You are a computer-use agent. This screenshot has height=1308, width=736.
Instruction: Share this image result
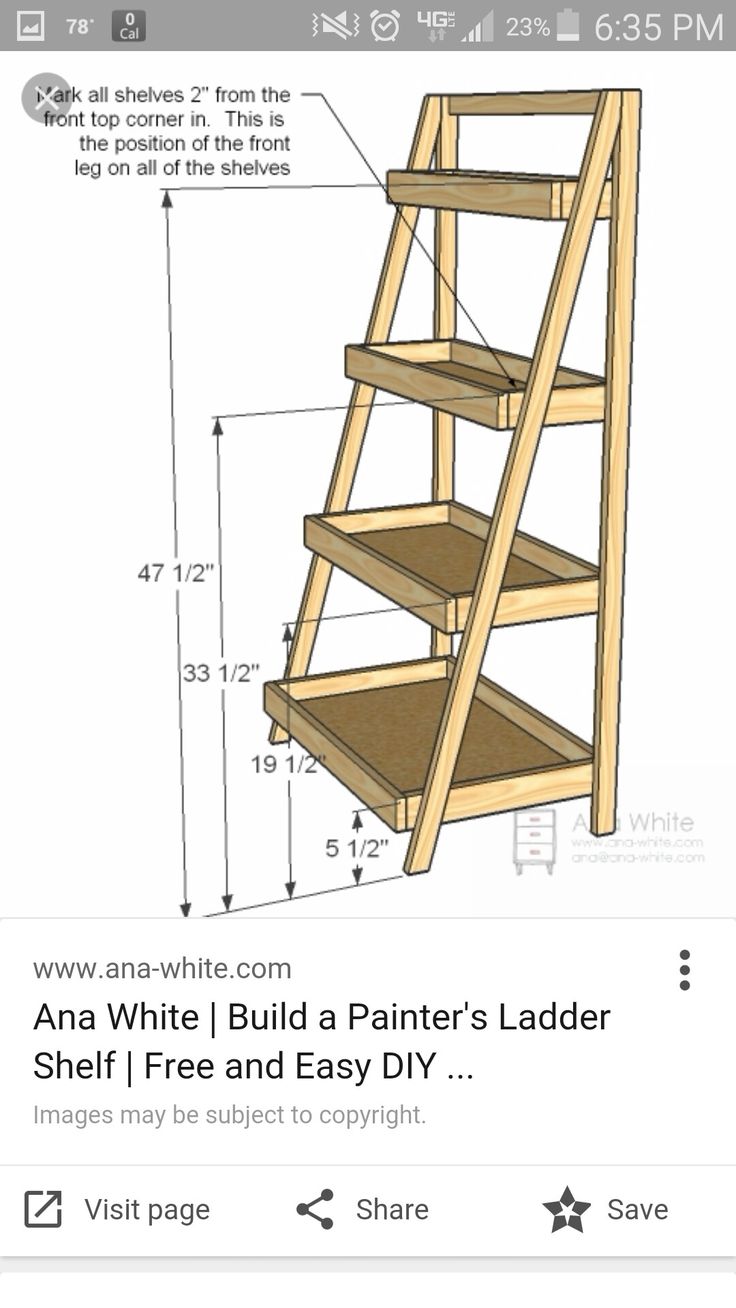click(x=362, y=1209)
